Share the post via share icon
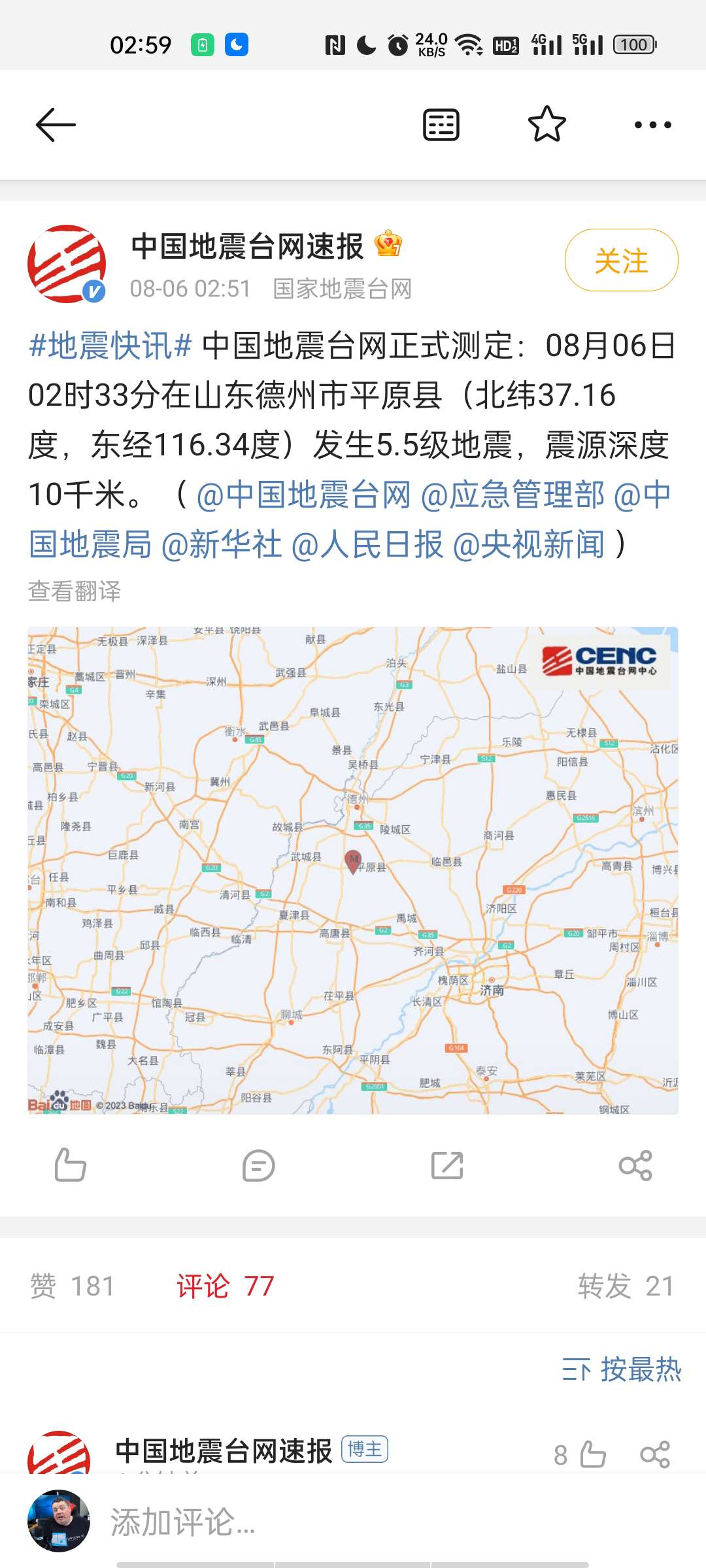706x1568 pixels. (635, 1166)
